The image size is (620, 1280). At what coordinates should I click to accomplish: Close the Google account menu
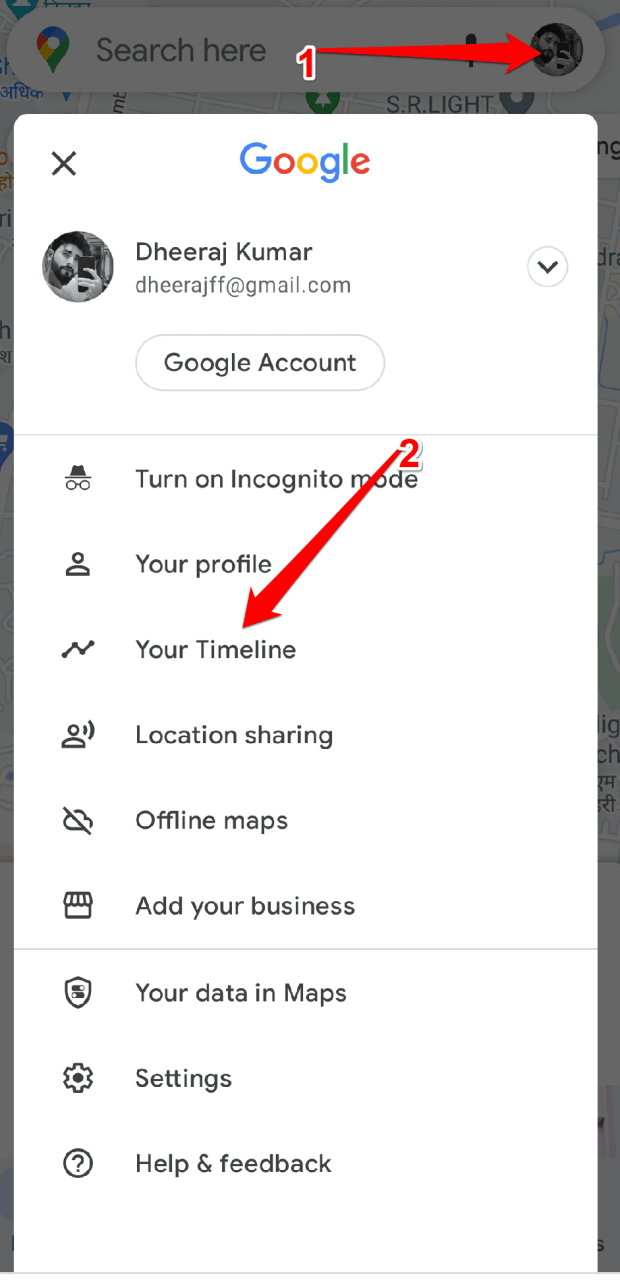coord(64,163)
